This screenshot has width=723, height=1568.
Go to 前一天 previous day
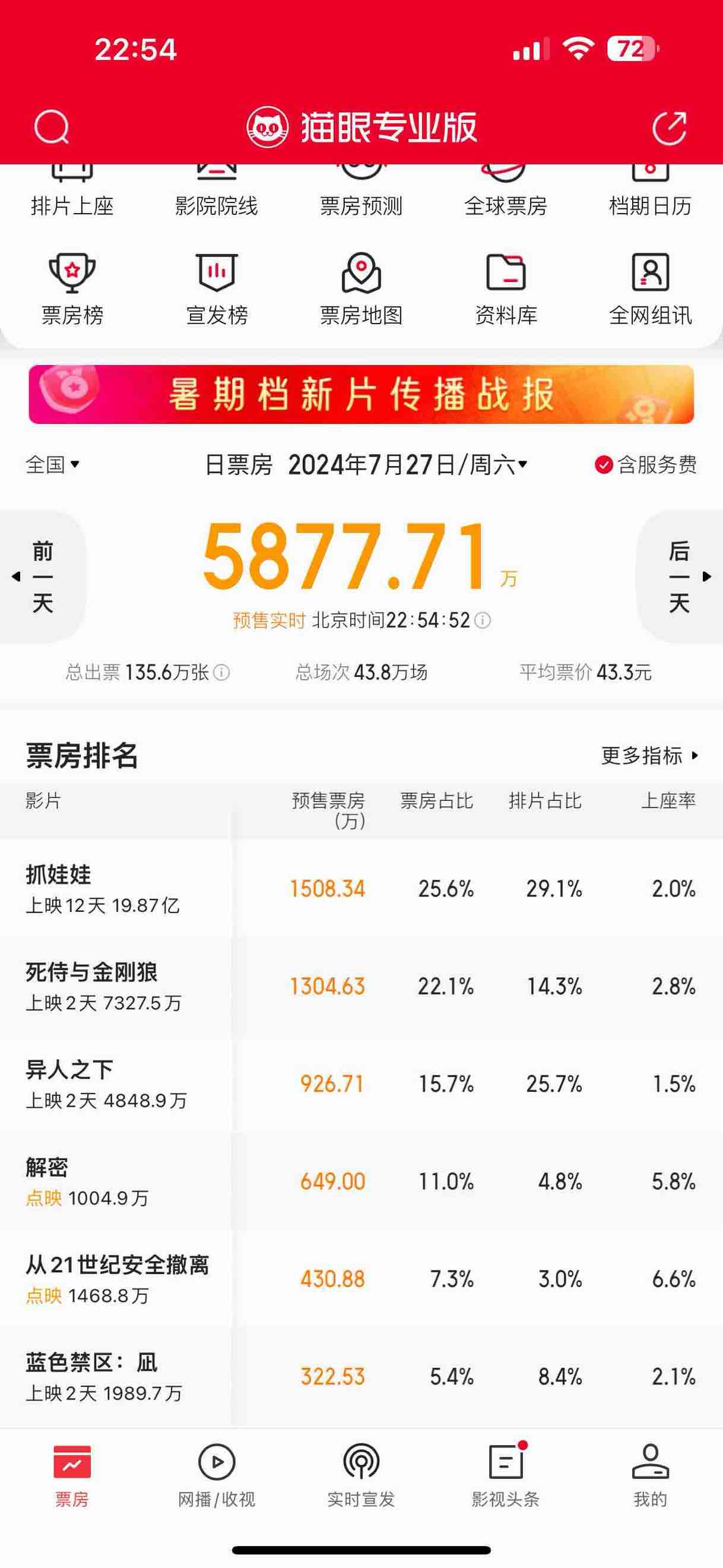[42, 576]
